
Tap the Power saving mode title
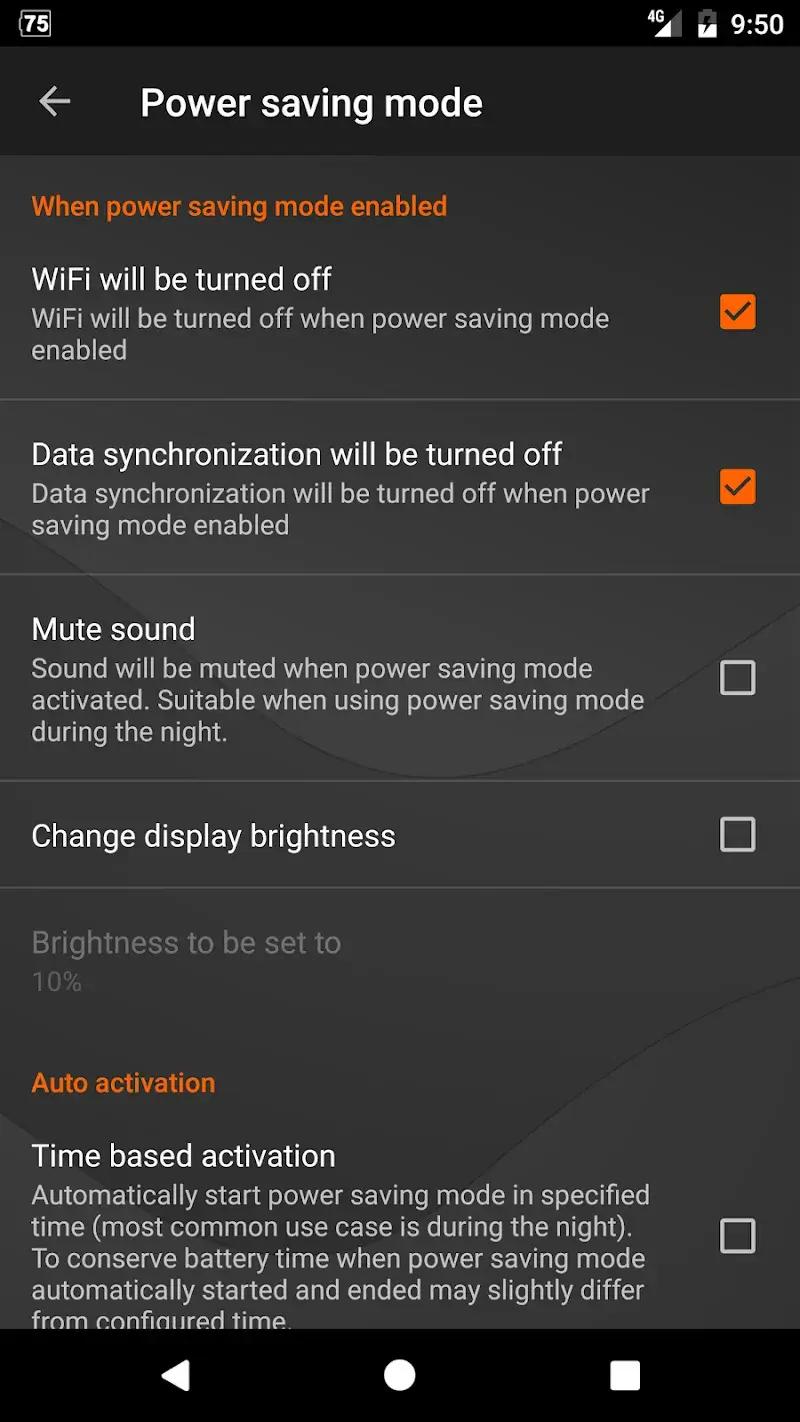click(311, 101)
